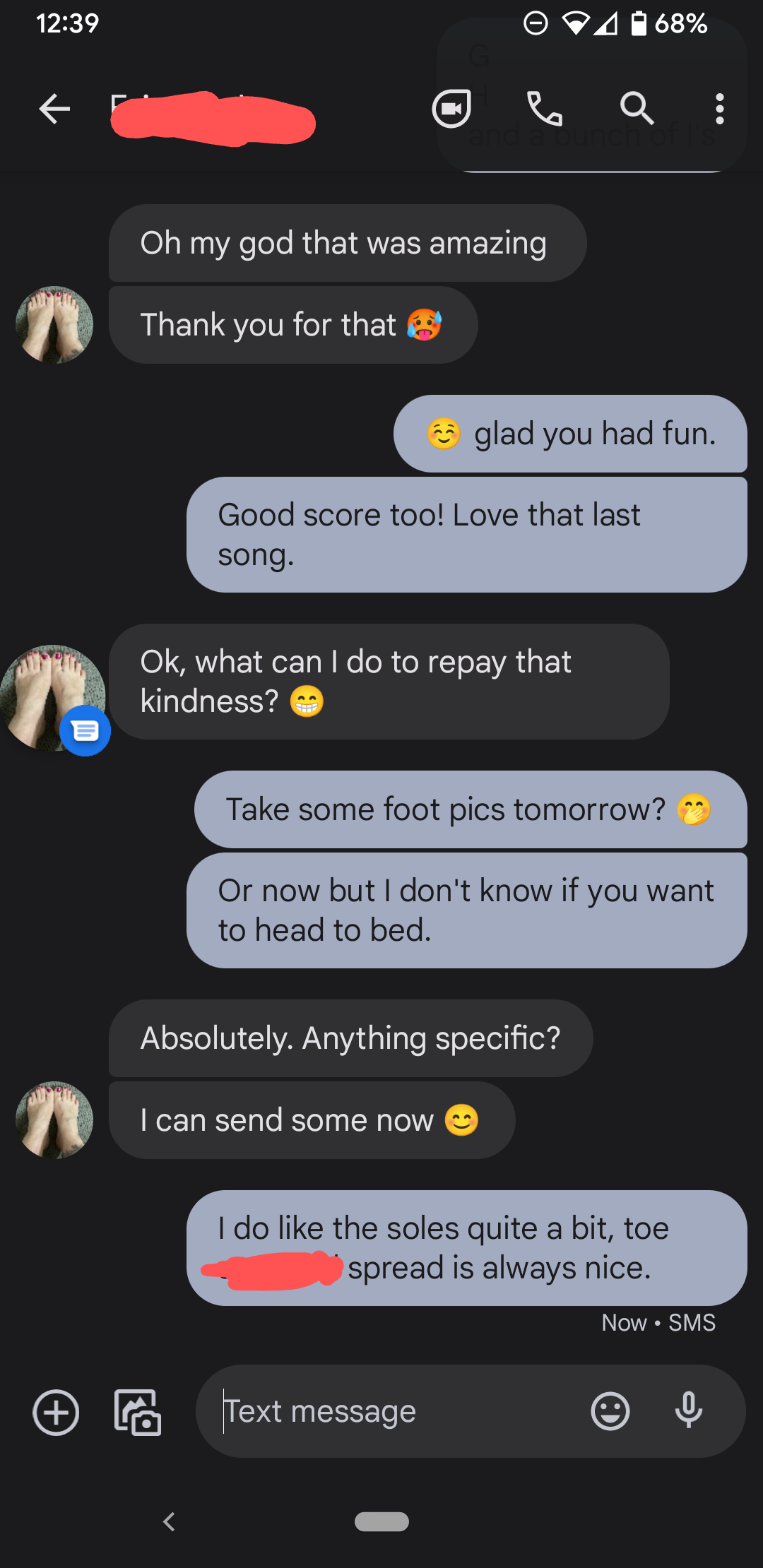Screen dimensions: 763x1568
Task: Tap the Messages app badge on avatar
Action: pyautogui.click(x=85, y=730)
